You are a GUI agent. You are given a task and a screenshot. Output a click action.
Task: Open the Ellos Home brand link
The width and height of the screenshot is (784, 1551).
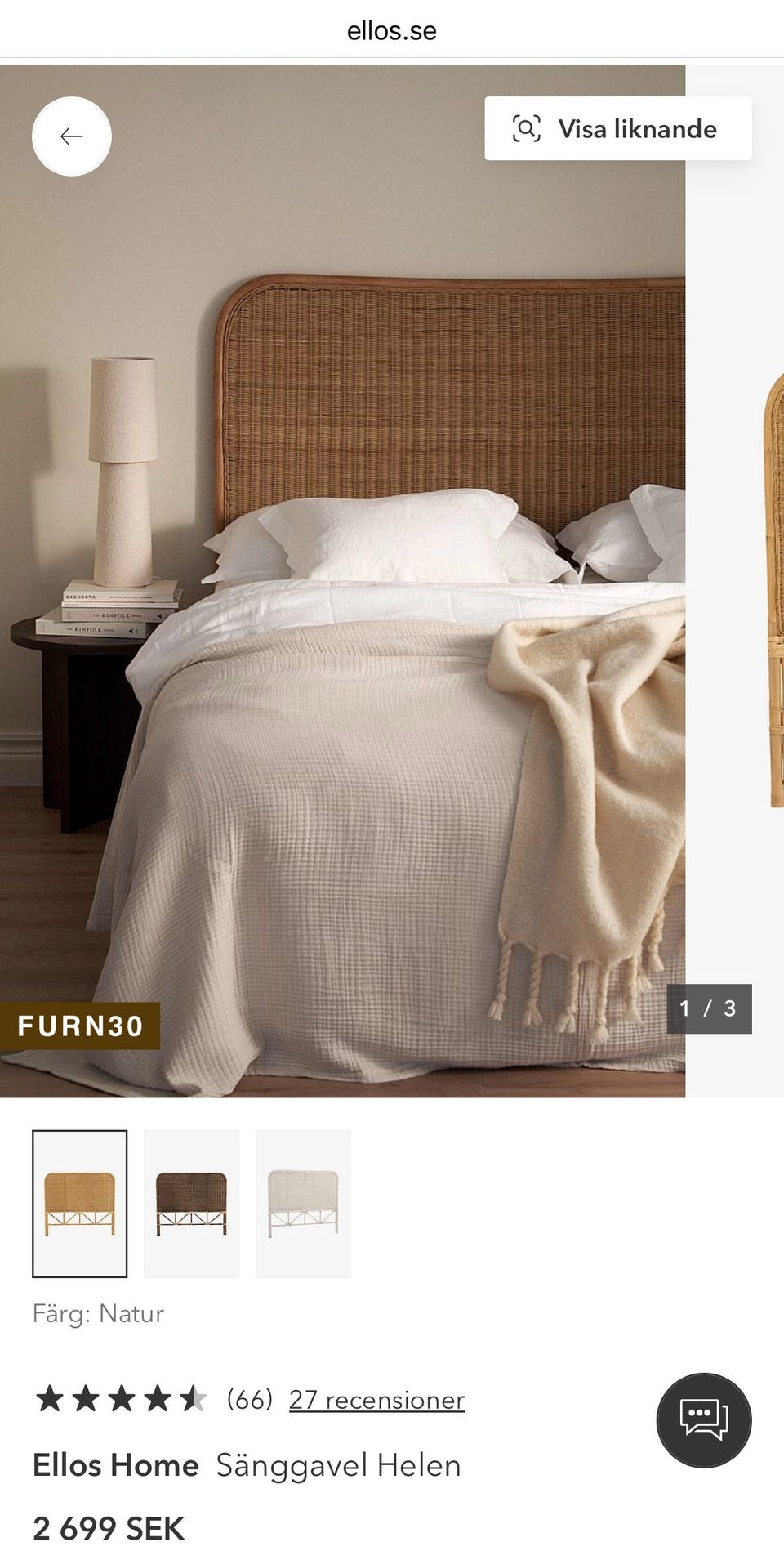tap(116, 1465)
